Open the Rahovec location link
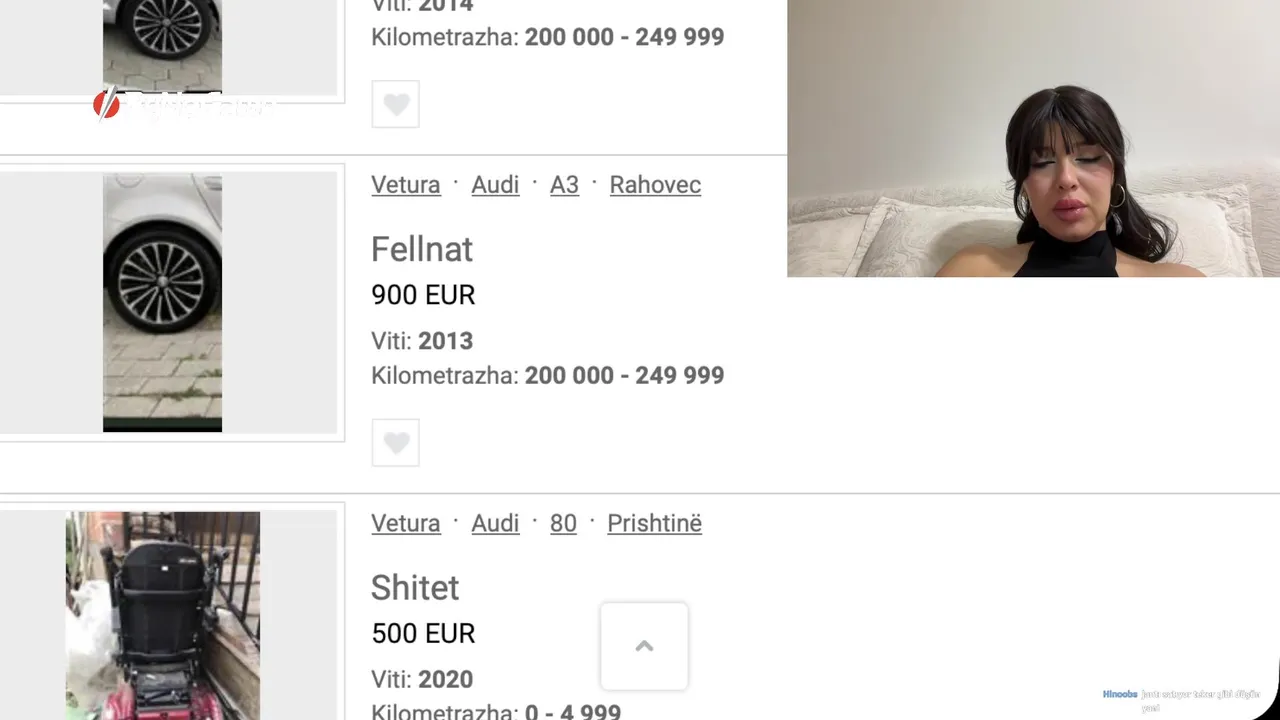The height and width of the screenshot is (720, 1280). pos(655,185)
